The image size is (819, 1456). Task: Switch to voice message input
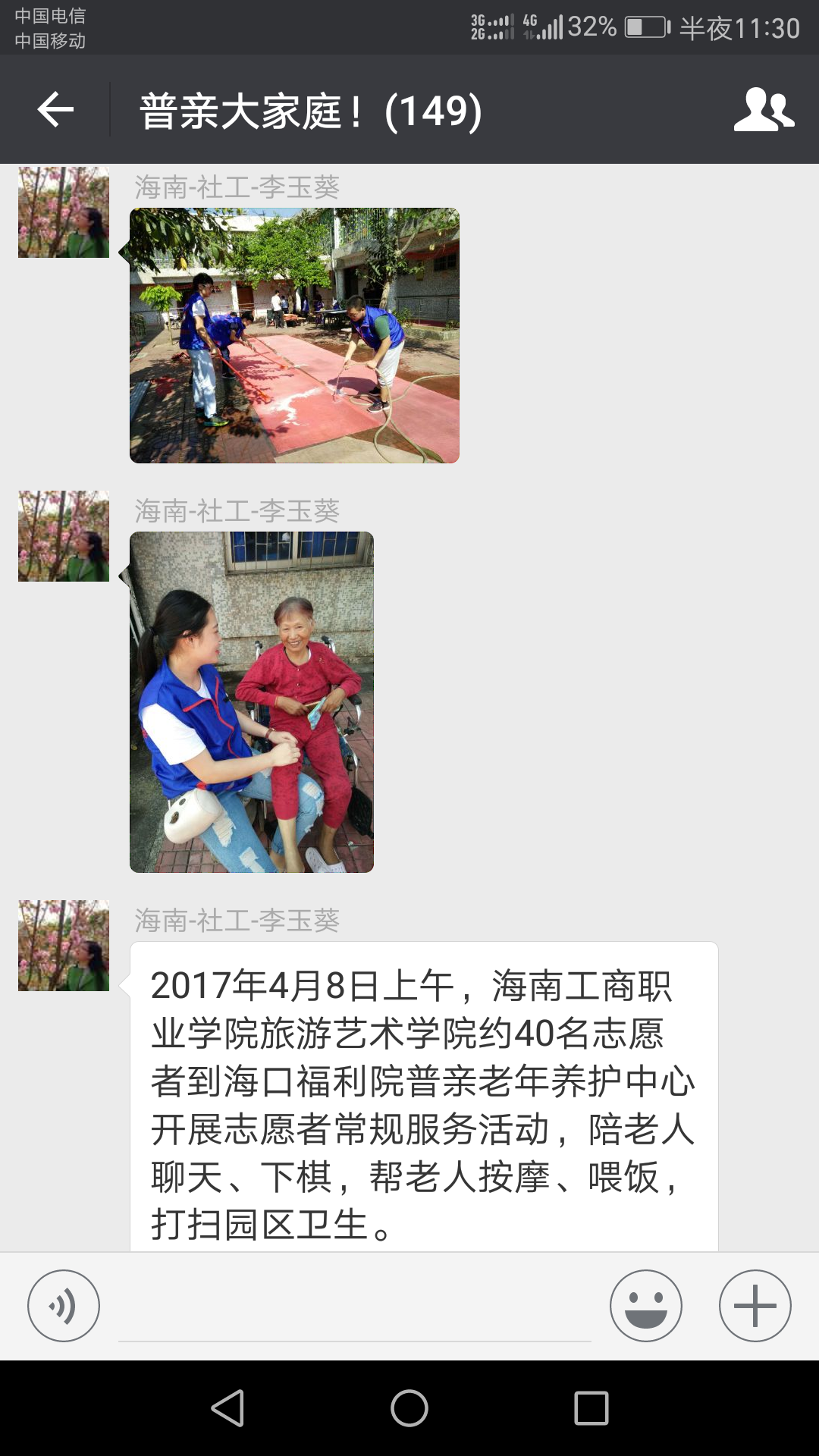[x=64, y=1306]
